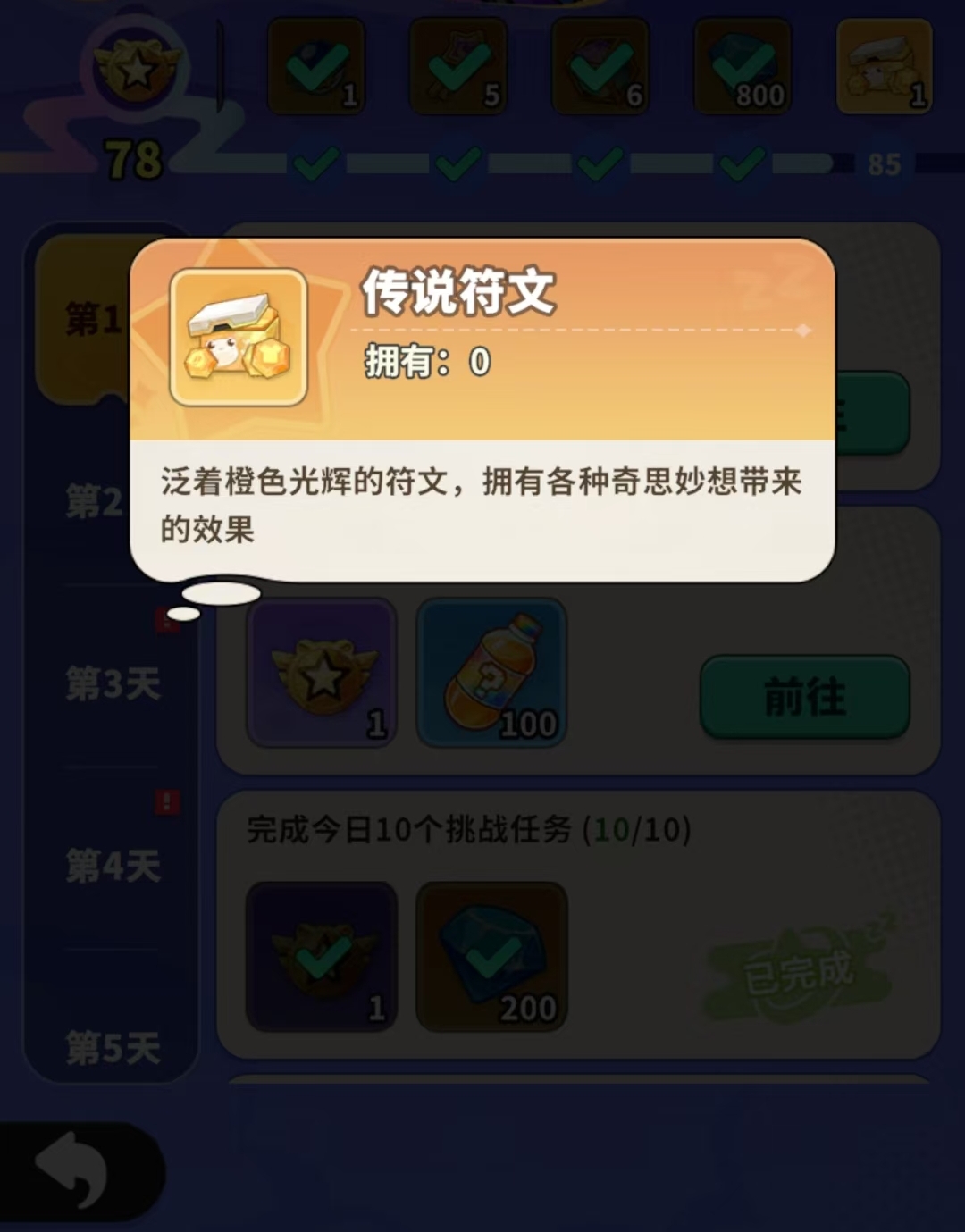Open the 100 potion bottle reward

coord(491,674)
